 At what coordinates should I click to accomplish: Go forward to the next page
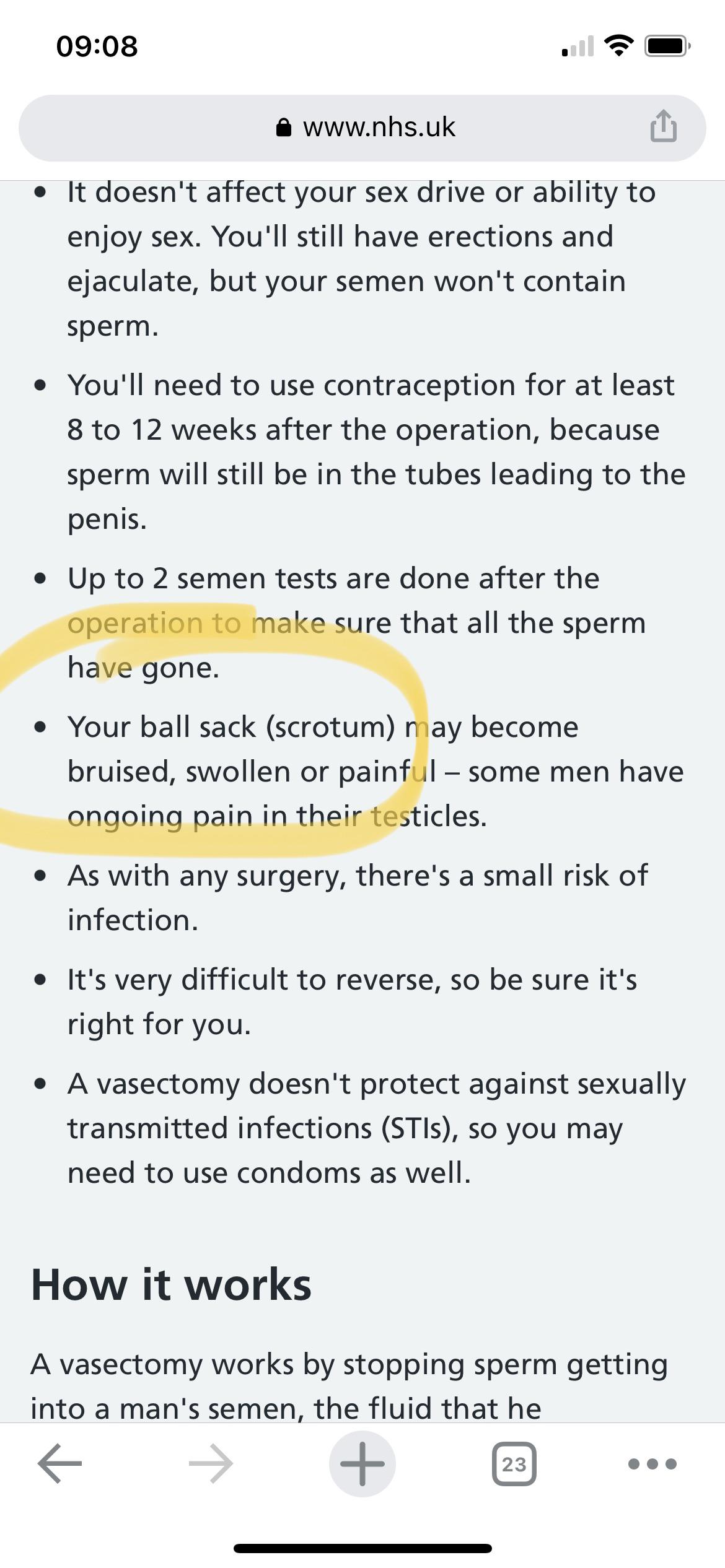point(211,1464)
